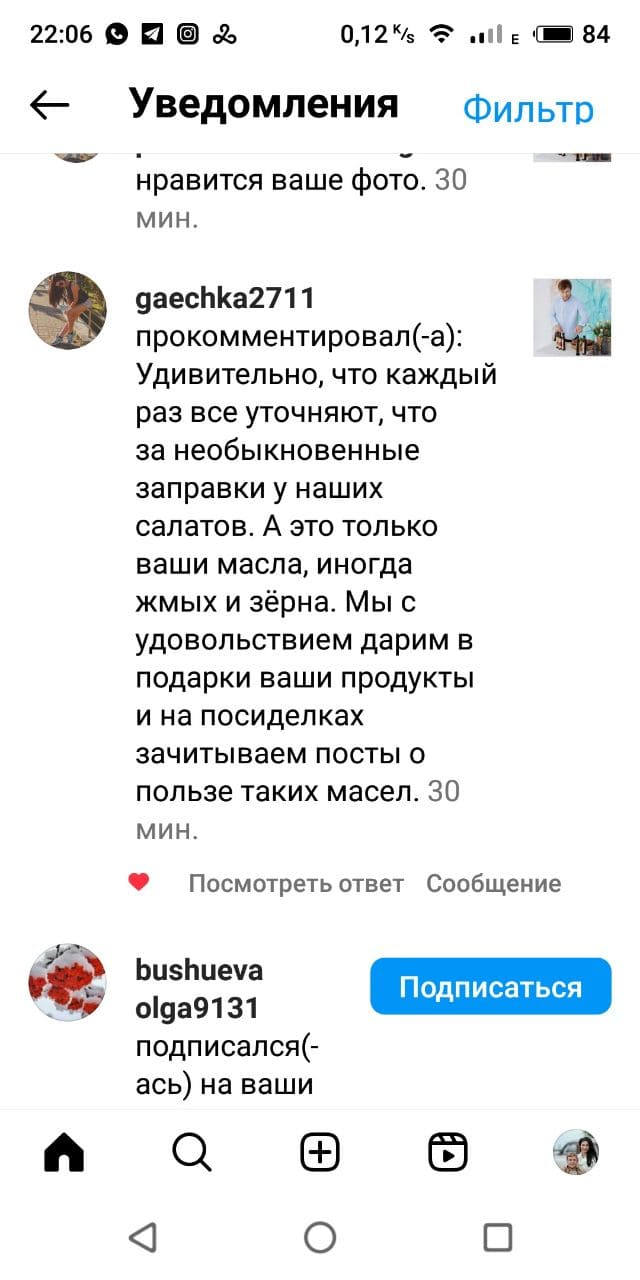Open system recent apps
The image size is (640, 1280).
(x=497, y=1237)
